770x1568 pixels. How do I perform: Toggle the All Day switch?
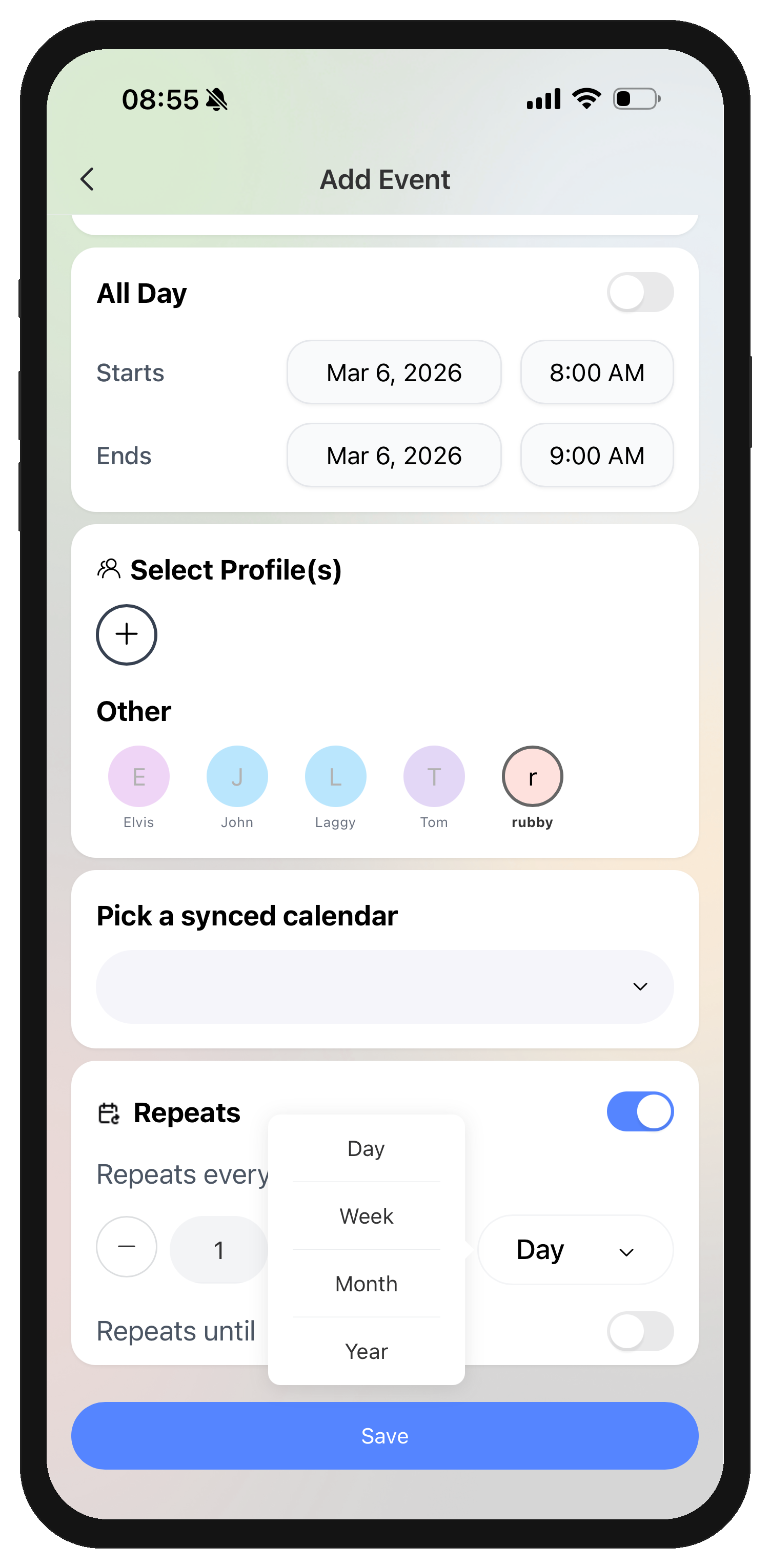click(x=640, y=293)
